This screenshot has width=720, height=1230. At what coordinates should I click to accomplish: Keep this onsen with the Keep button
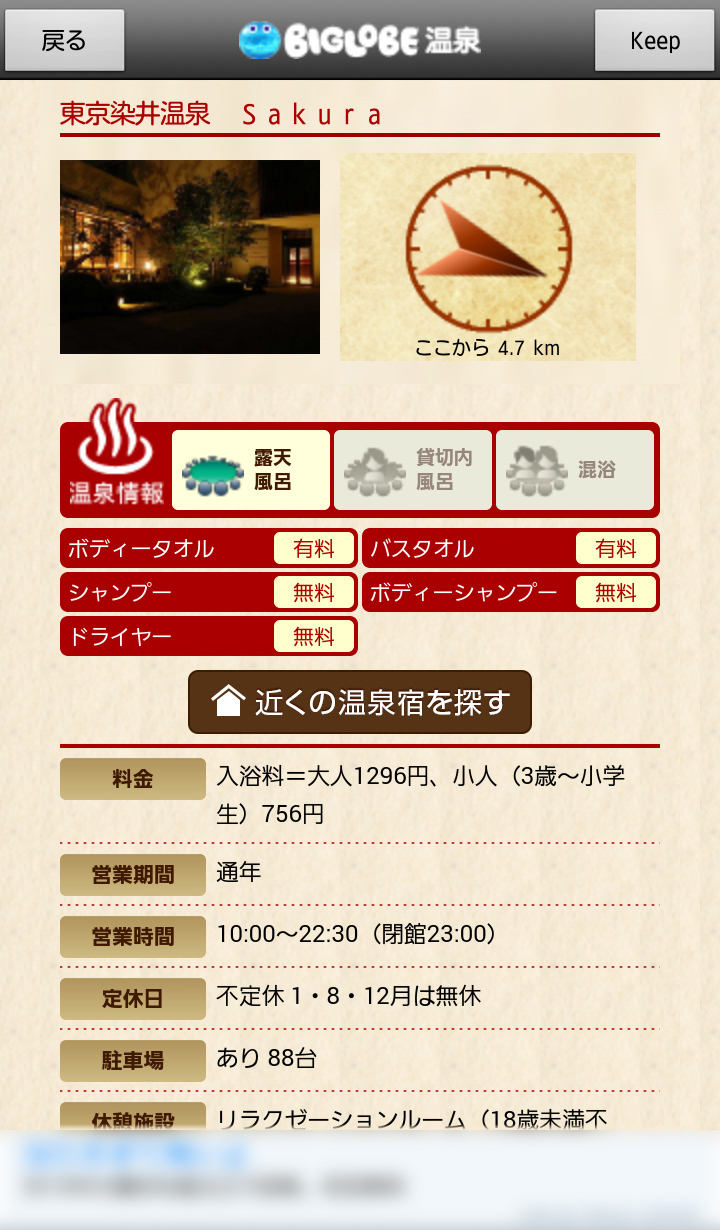(655, 41)
